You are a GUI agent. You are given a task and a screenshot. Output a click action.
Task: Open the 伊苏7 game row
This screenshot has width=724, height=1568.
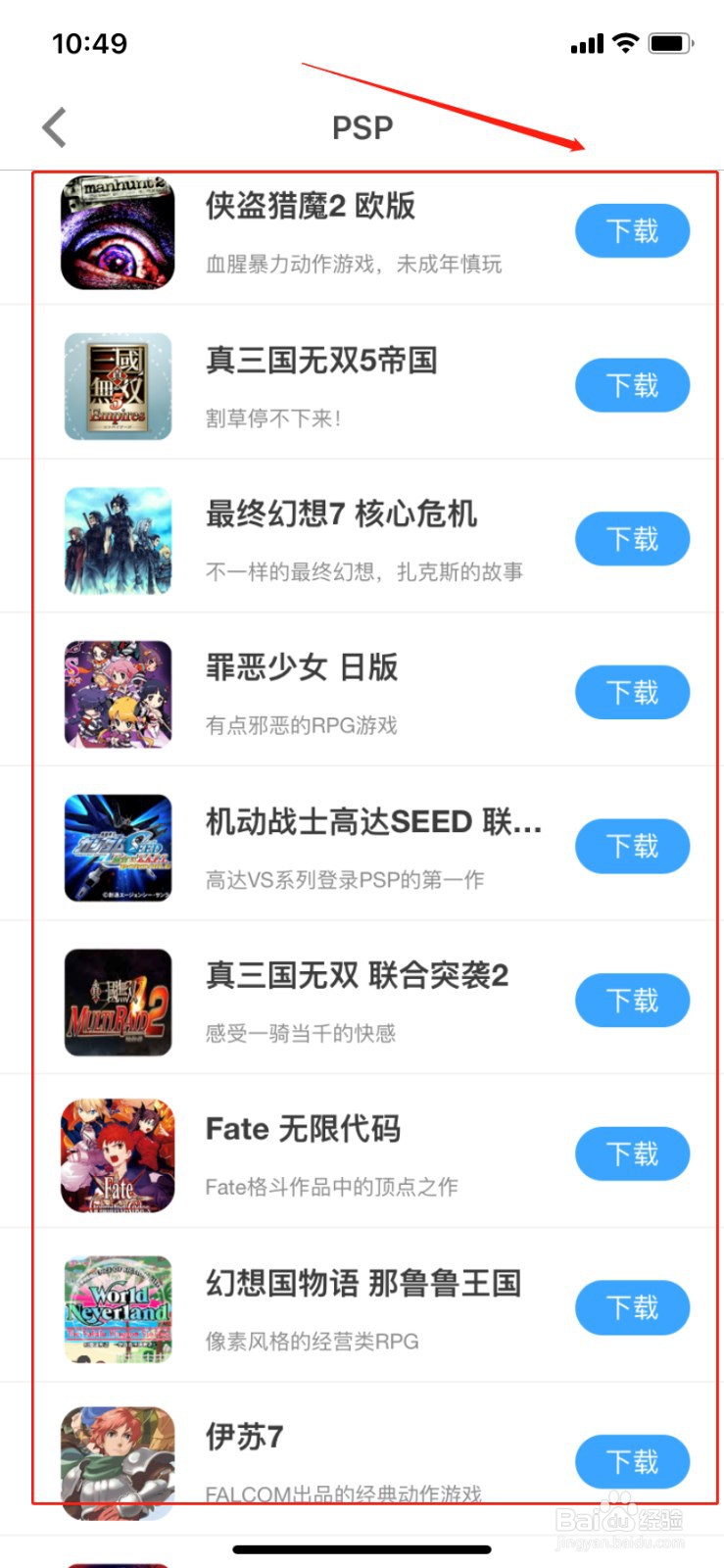click(x=362, y=1458)
